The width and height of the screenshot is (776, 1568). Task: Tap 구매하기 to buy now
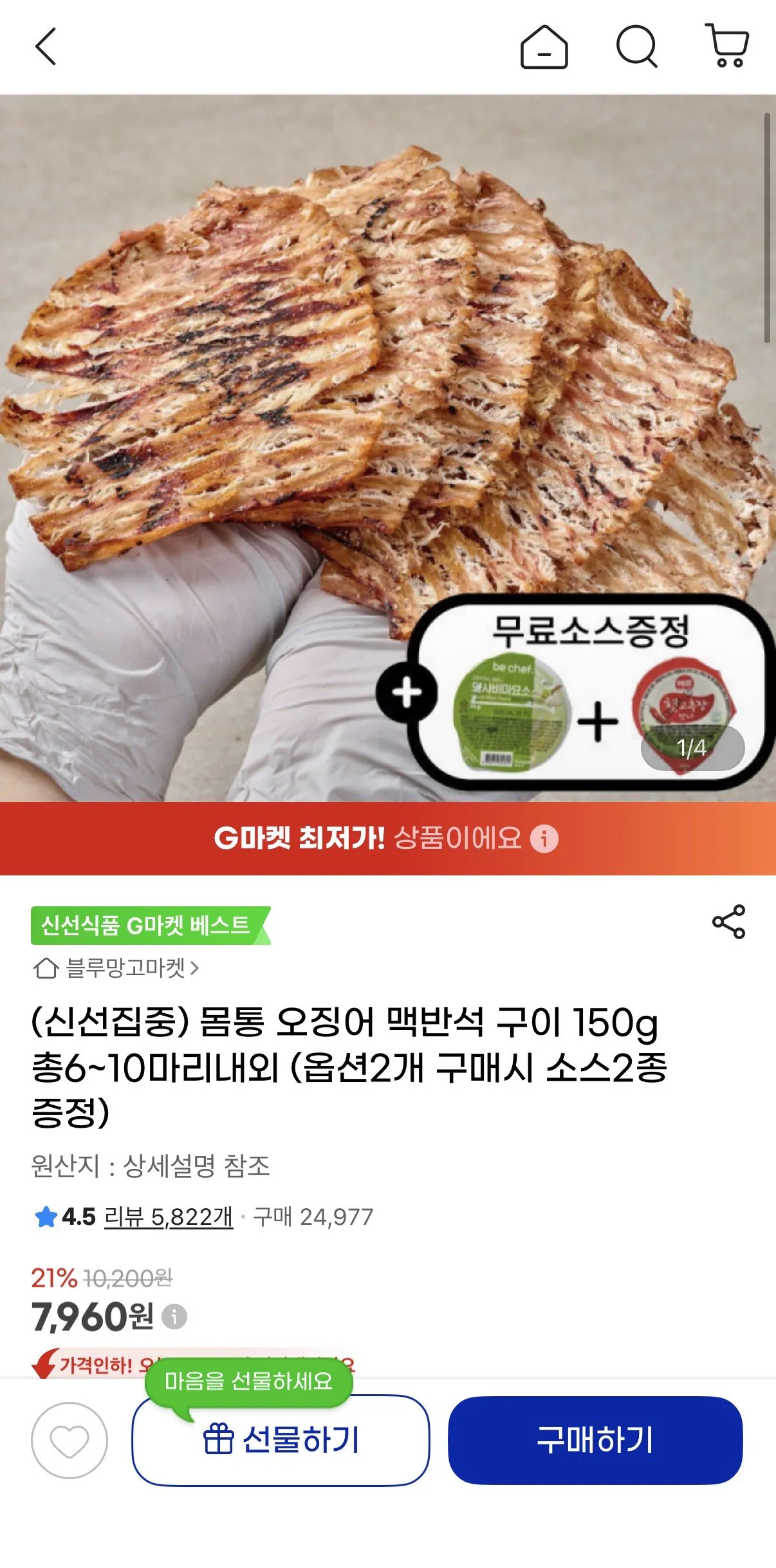coord(595,1440)
